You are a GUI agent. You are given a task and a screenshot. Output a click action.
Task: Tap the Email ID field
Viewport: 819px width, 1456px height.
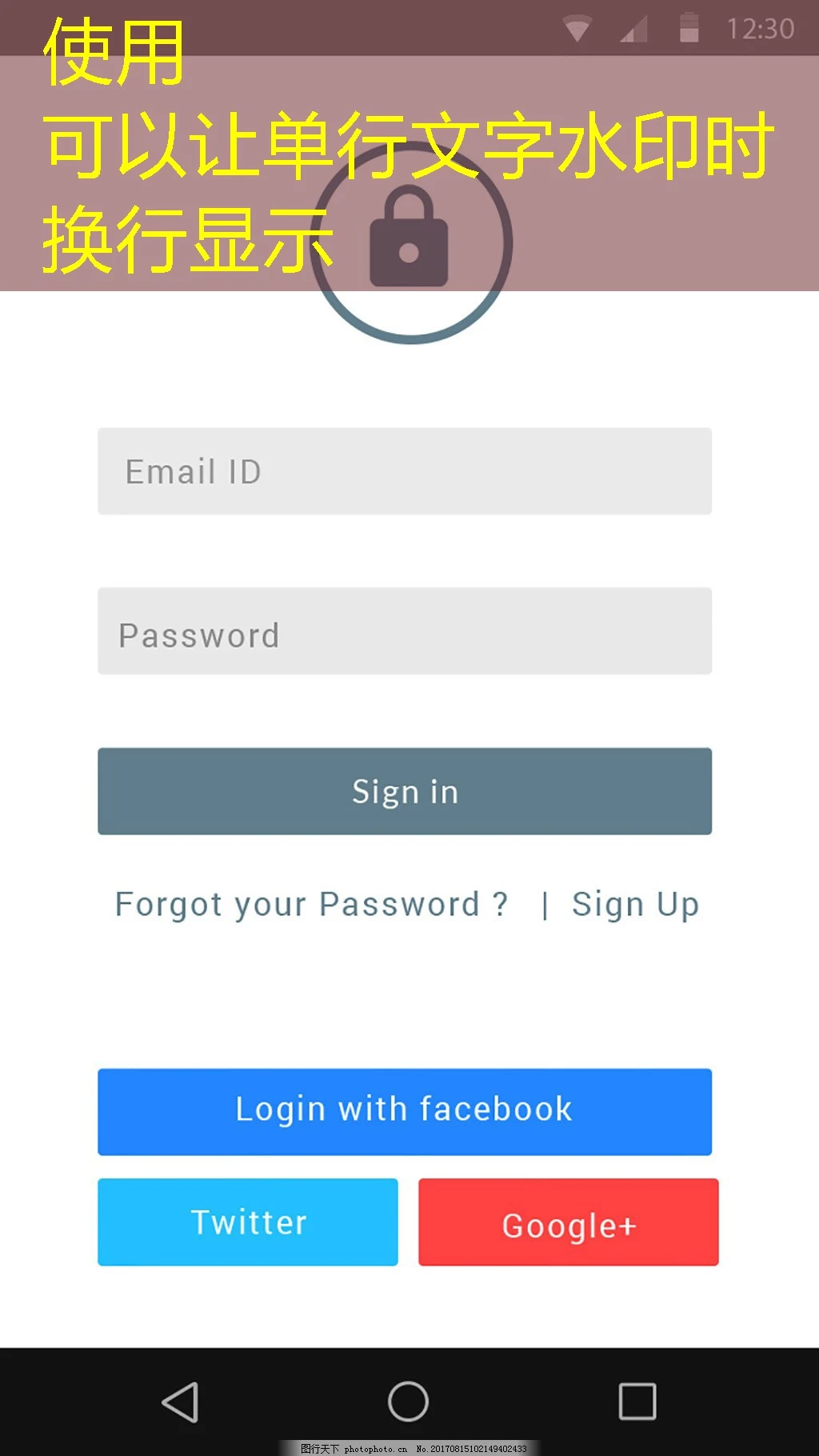[405, 471]
